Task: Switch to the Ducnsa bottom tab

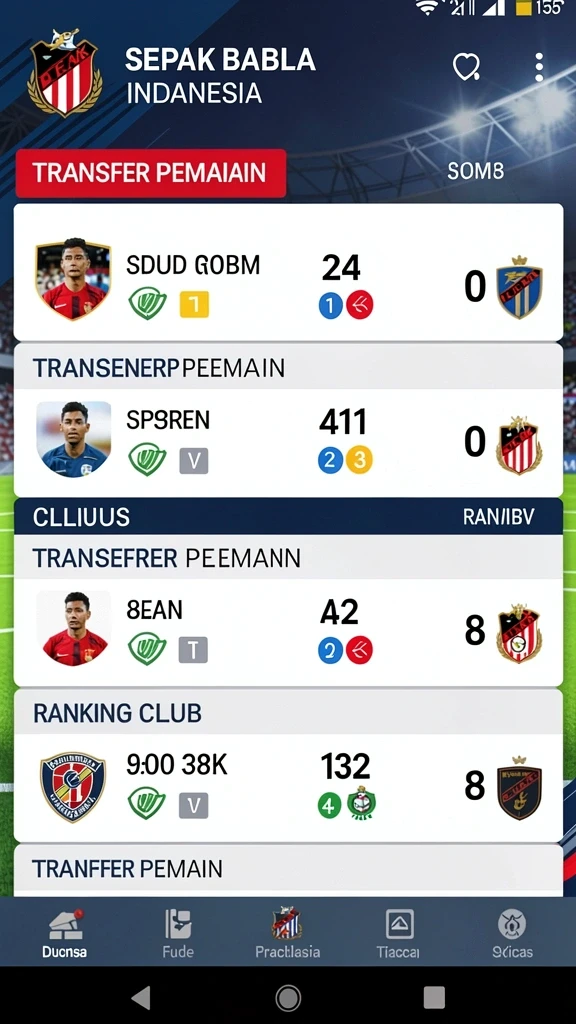Action: 65,934
